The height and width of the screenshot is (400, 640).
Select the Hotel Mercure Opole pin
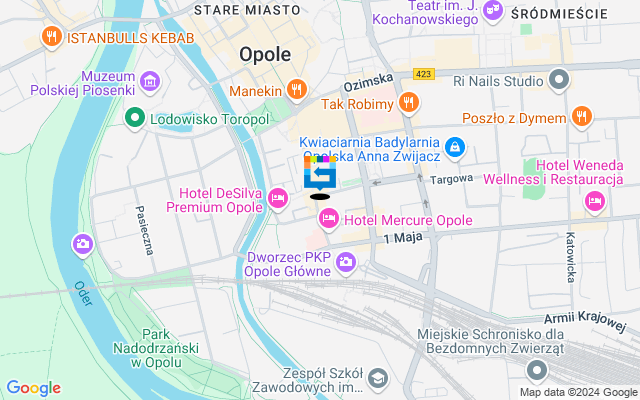tap(328, 219)
